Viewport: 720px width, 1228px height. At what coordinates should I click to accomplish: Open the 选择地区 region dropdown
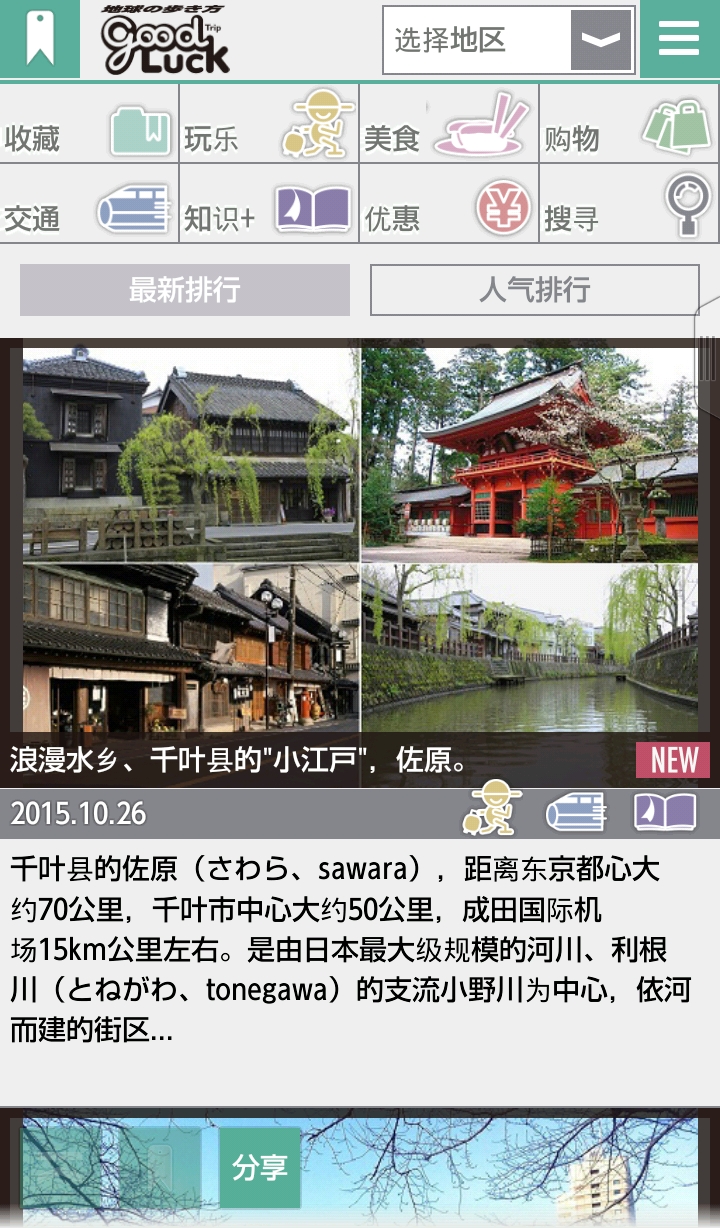510,38
